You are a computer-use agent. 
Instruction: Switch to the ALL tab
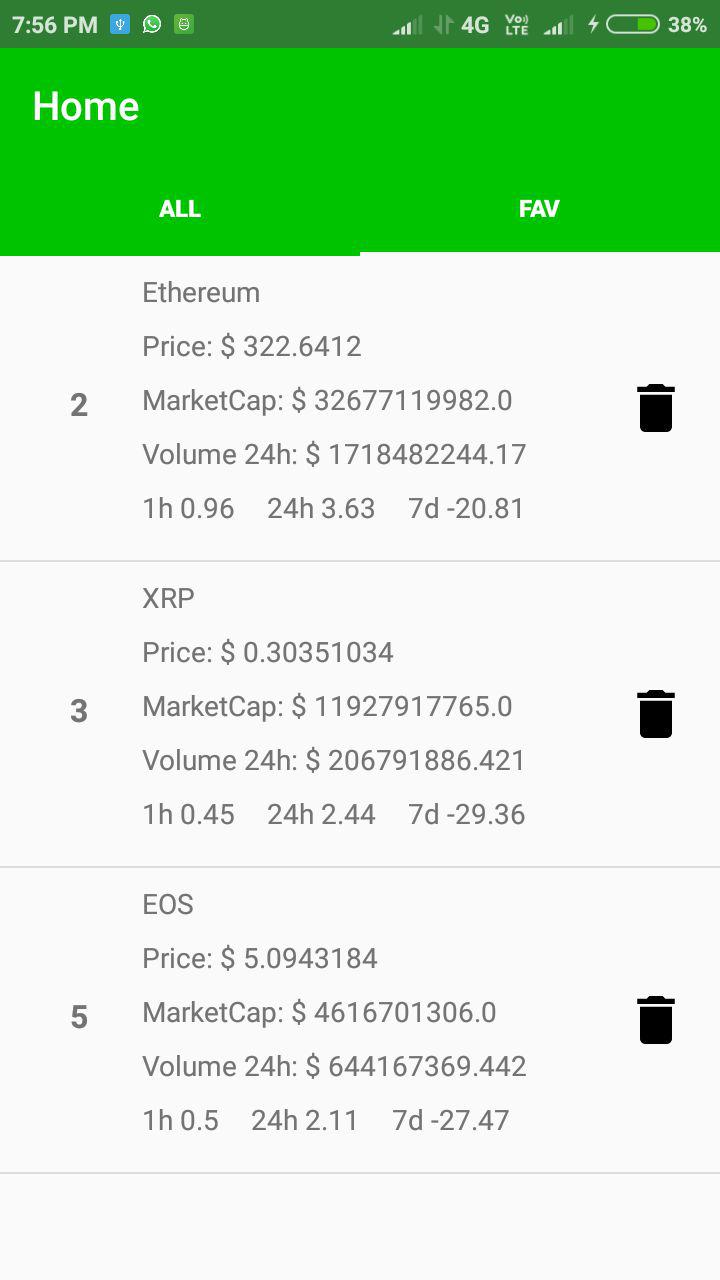click(x=180, y=209)
